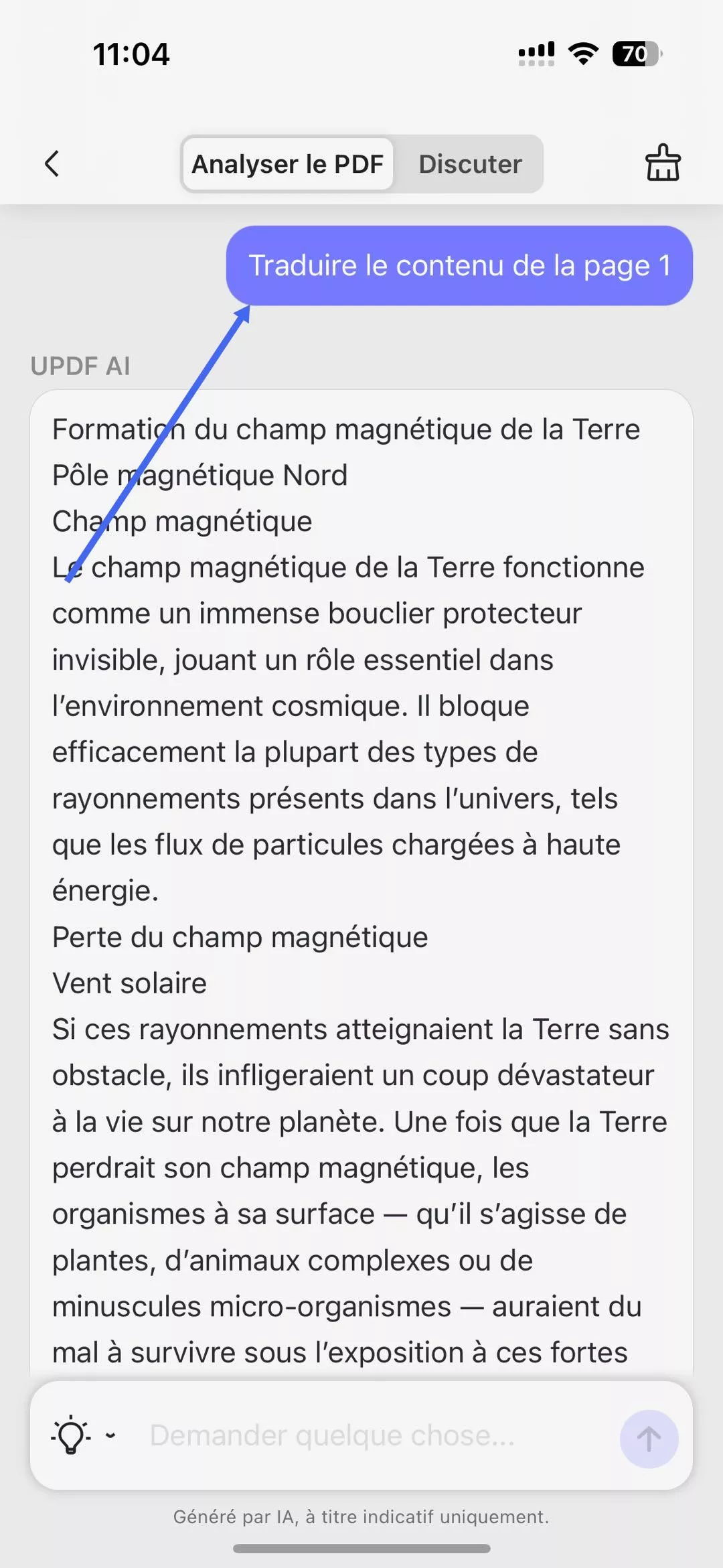Tap the back chevron to exit the chat
This screenshot has width=723, height=1568.
tap(54, 163)
